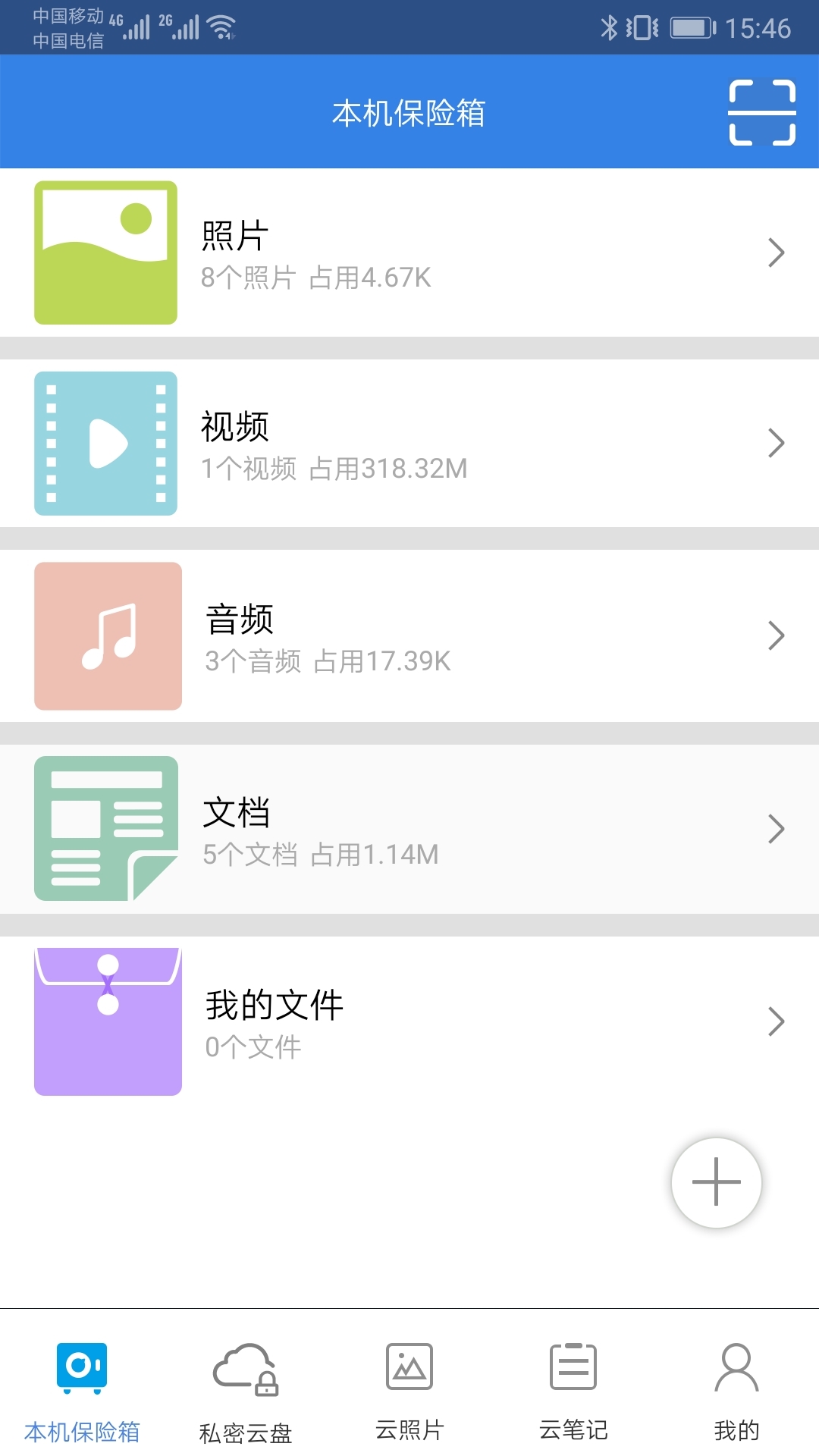Expand the 视频 row chevron

775,444
